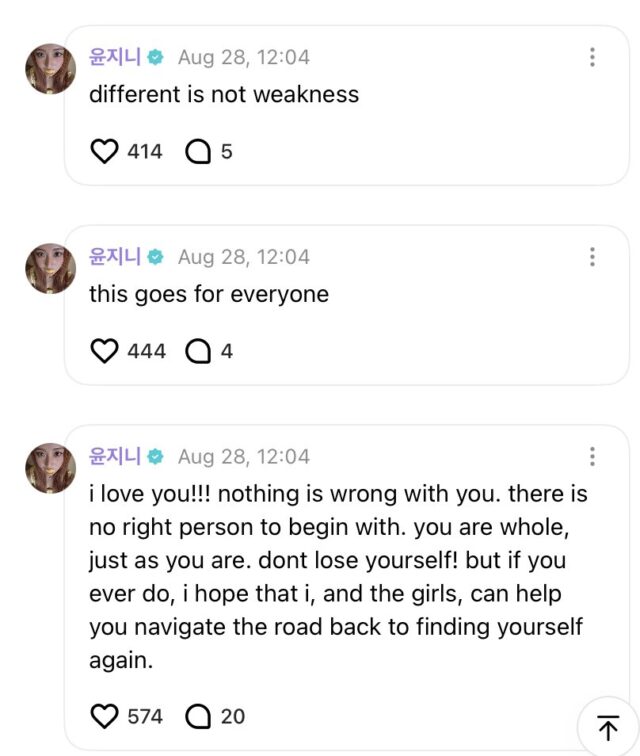Like the 'i love you!!!' post
This screenshot has width=640, height=756.
[x=104, y=716]
